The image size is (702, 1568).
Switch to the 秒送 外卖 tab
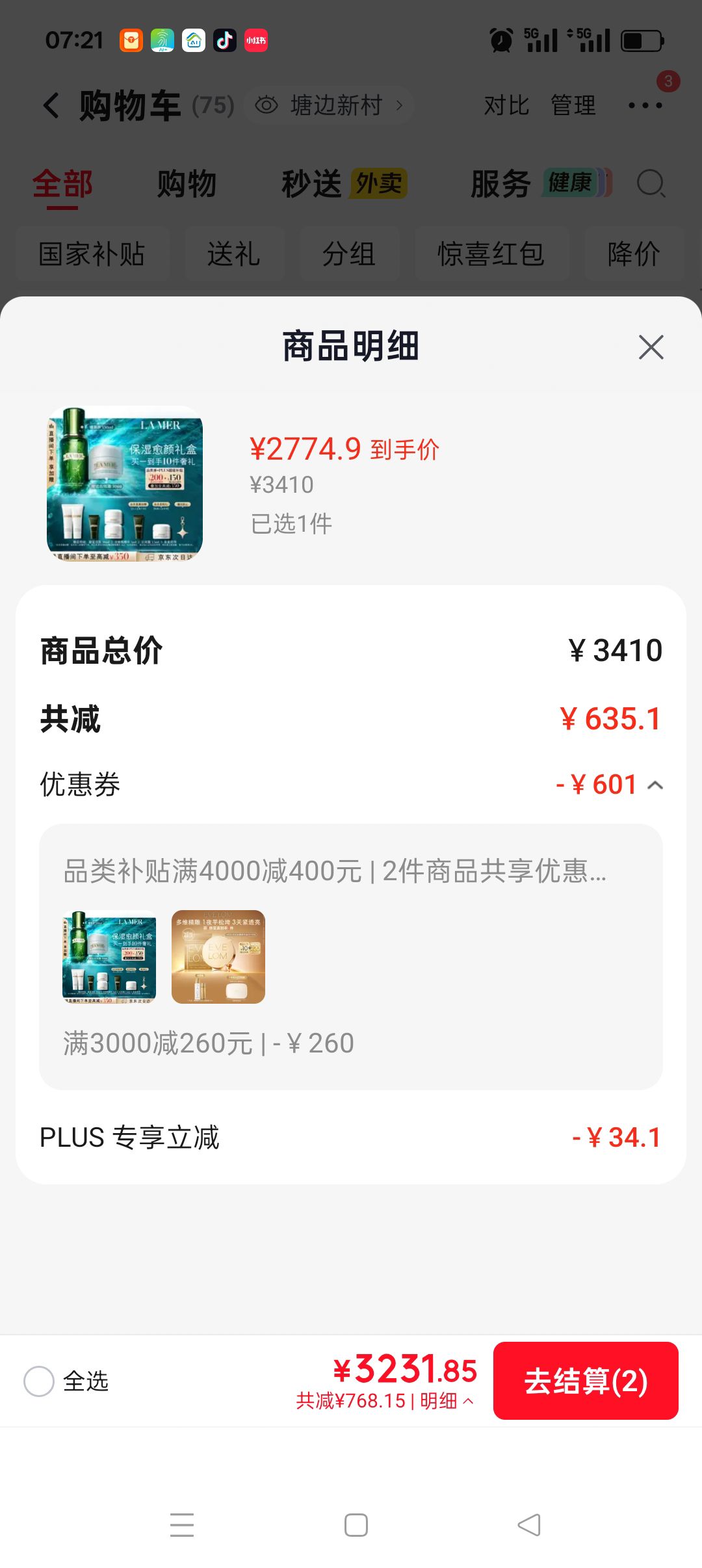pyautogui.click(x=344, y=184)
